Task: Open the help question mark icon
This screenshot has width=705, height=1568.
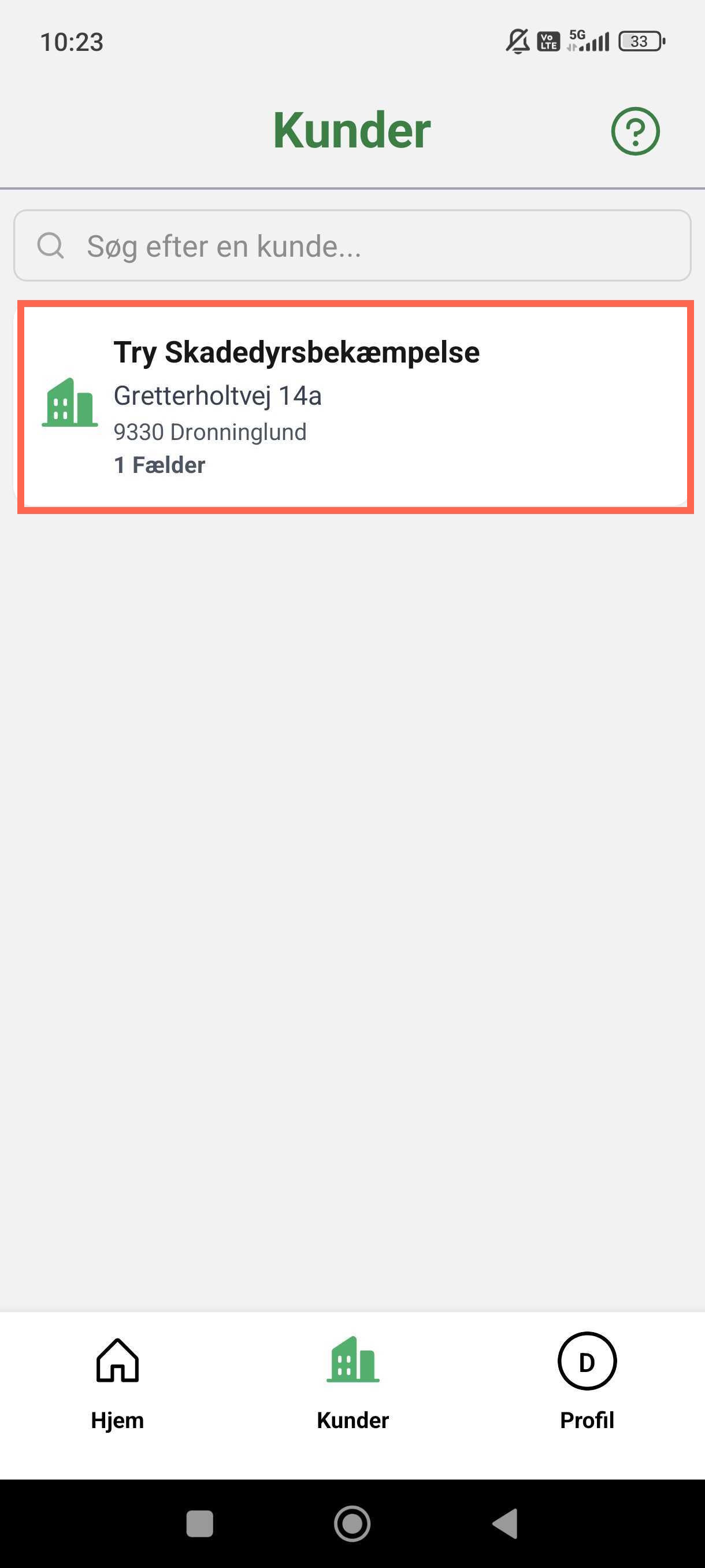Action: 635,131
